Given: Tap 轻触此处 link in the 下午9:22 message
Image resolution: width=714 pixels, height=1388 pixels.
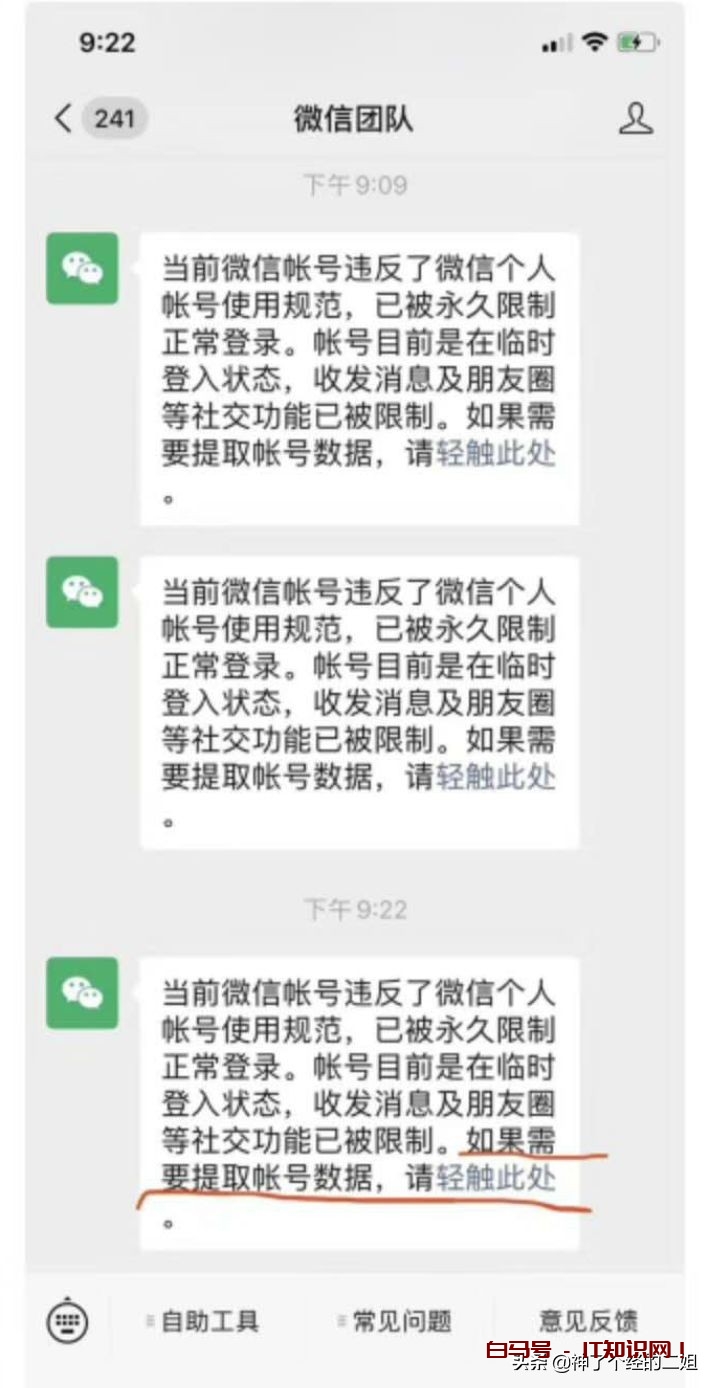Looking at the screenshot, I should (496, 1178).
